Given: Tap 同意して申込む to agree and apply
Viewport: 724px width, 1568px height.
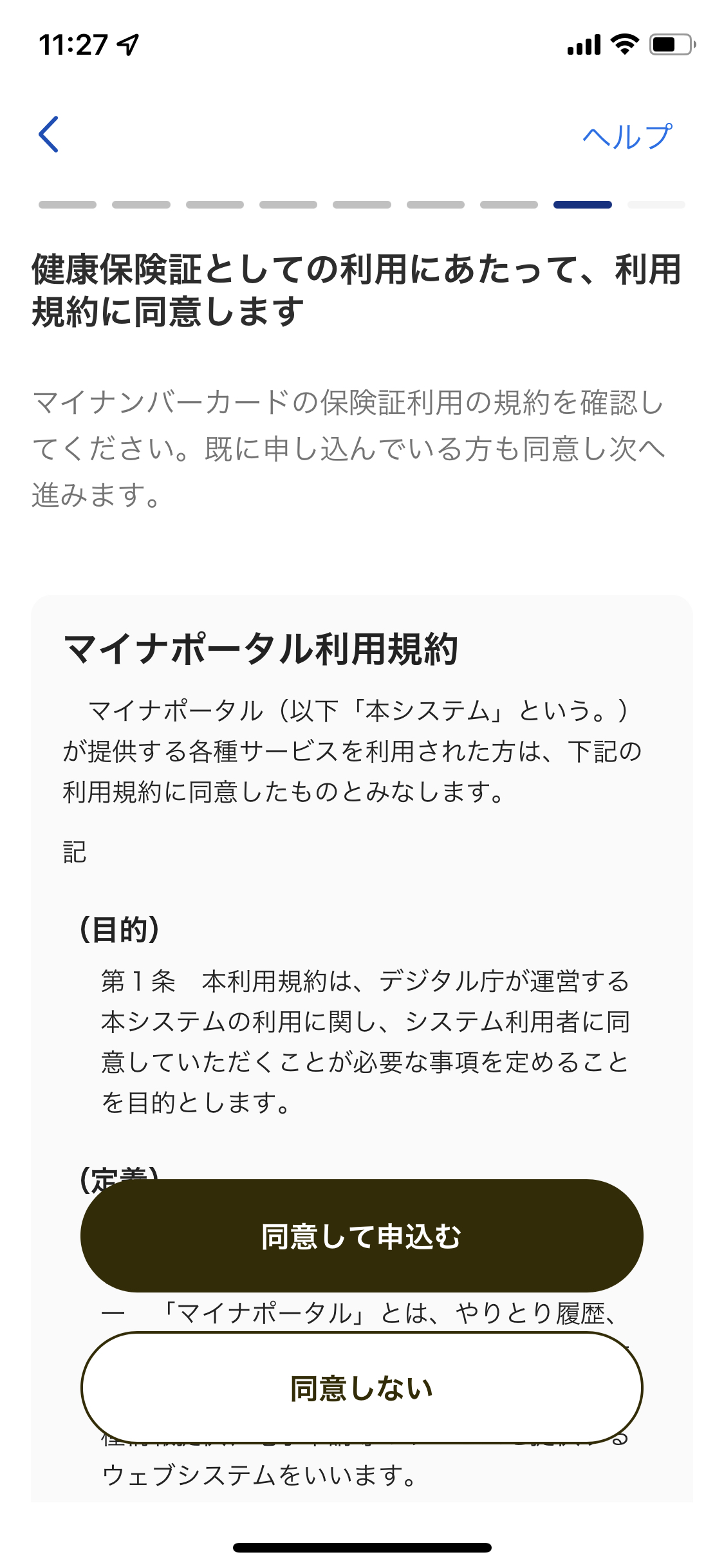Looking at the screenshot, I should pyautogui.click(x=362, y=1236).
